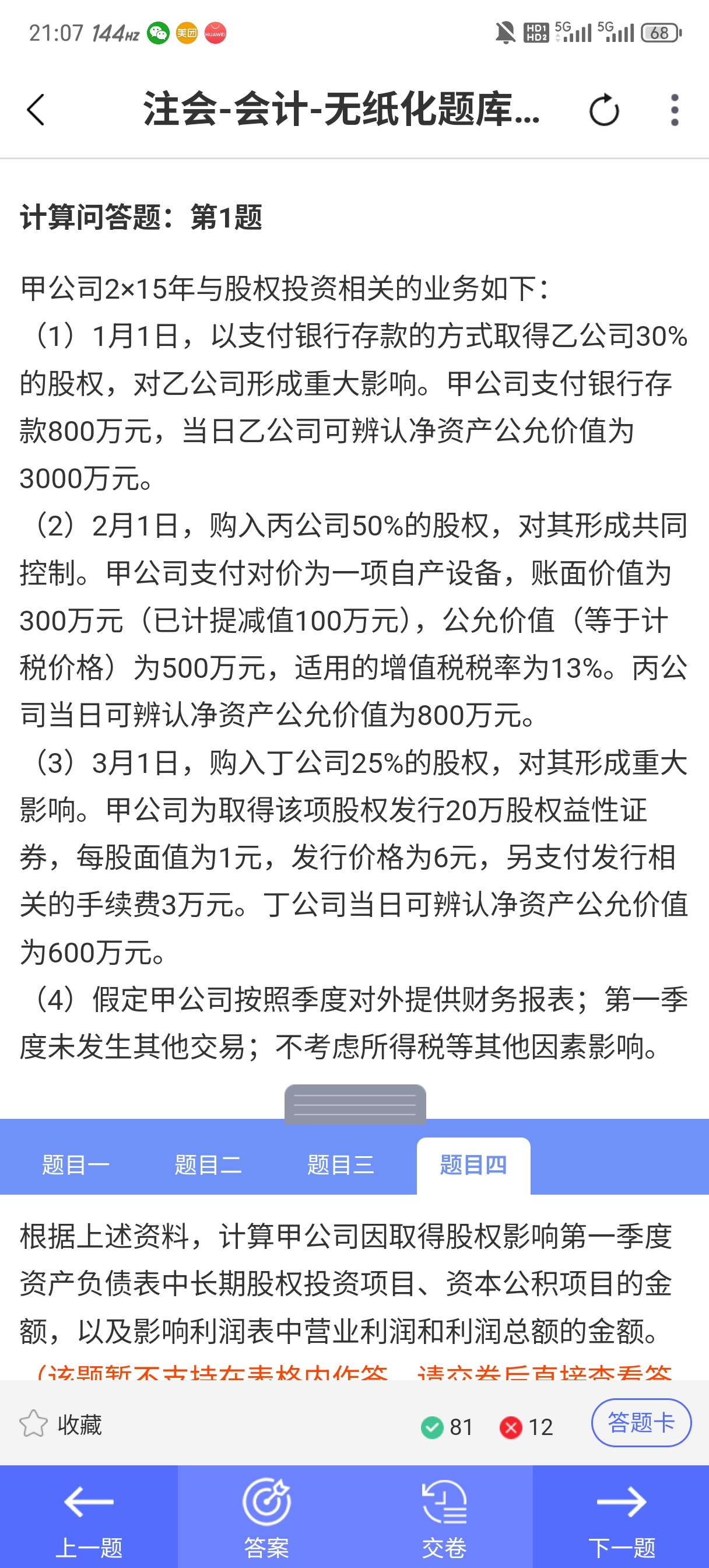Go back using the top-left arrow

pos(36,110)
